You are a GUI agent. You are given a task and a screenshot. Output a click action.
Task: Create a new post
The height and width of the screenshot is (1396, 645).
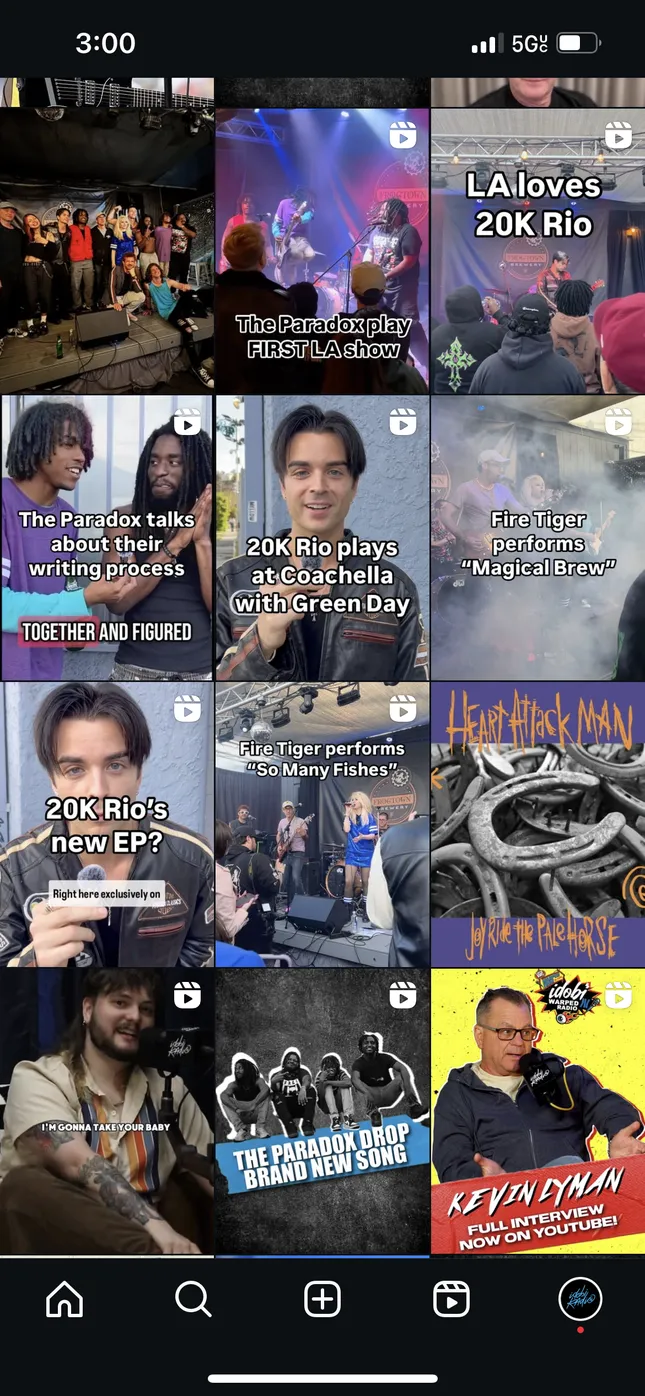322,1299
